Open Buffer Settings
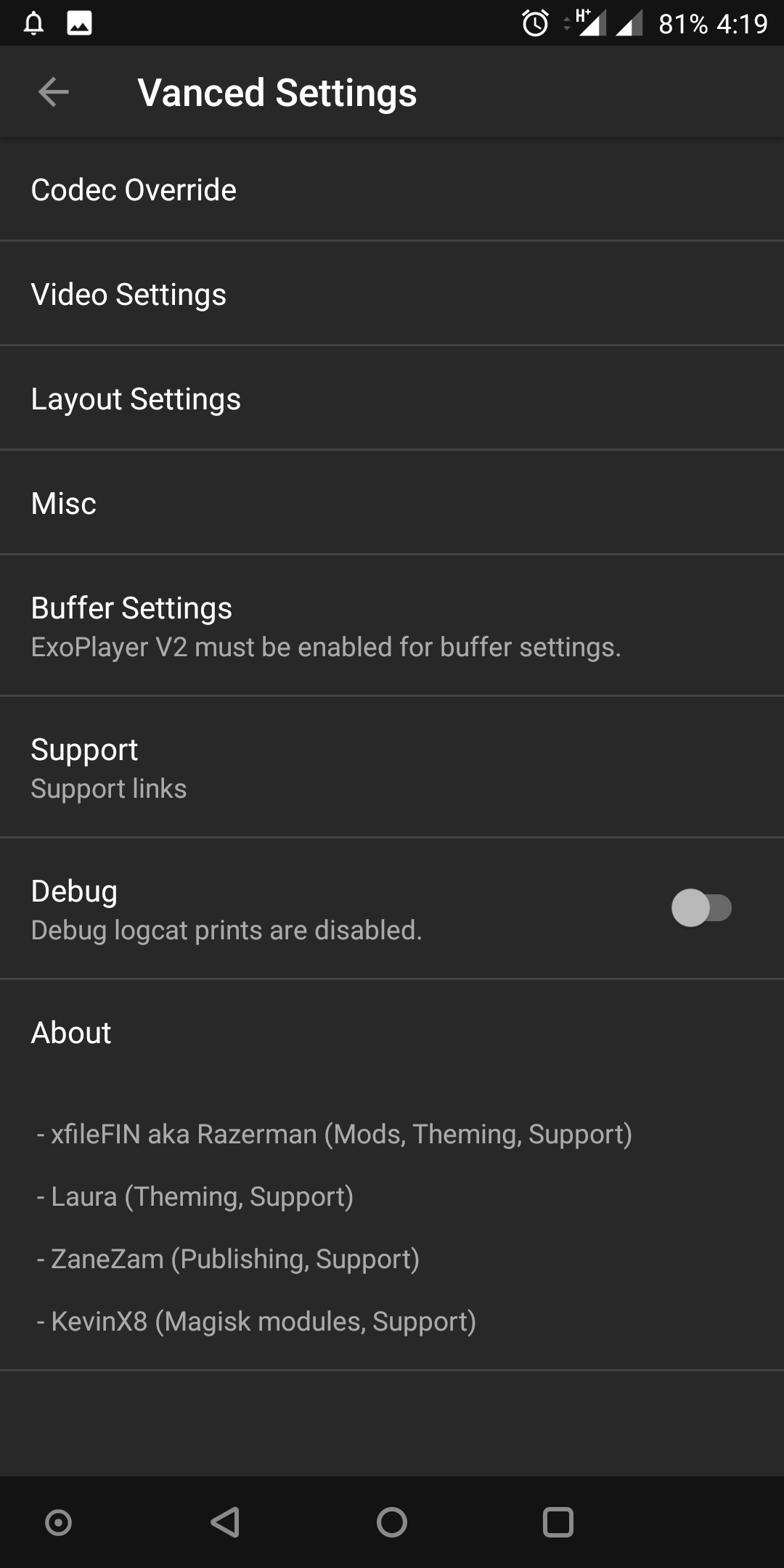The image size is (784, 1568). 392,625
